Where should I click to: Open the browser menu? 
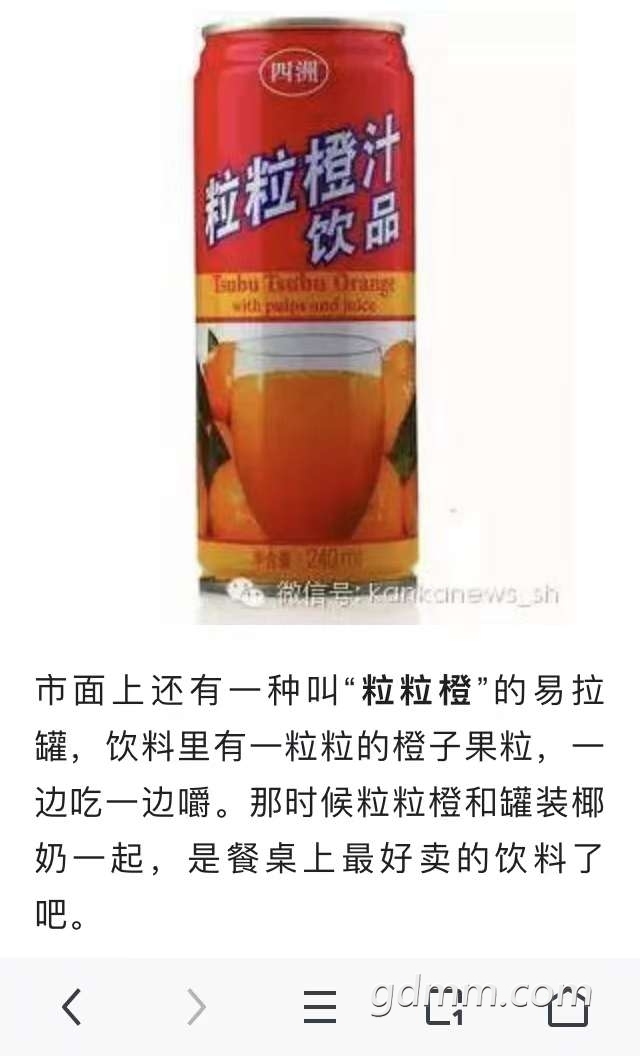pos(319,1007)
